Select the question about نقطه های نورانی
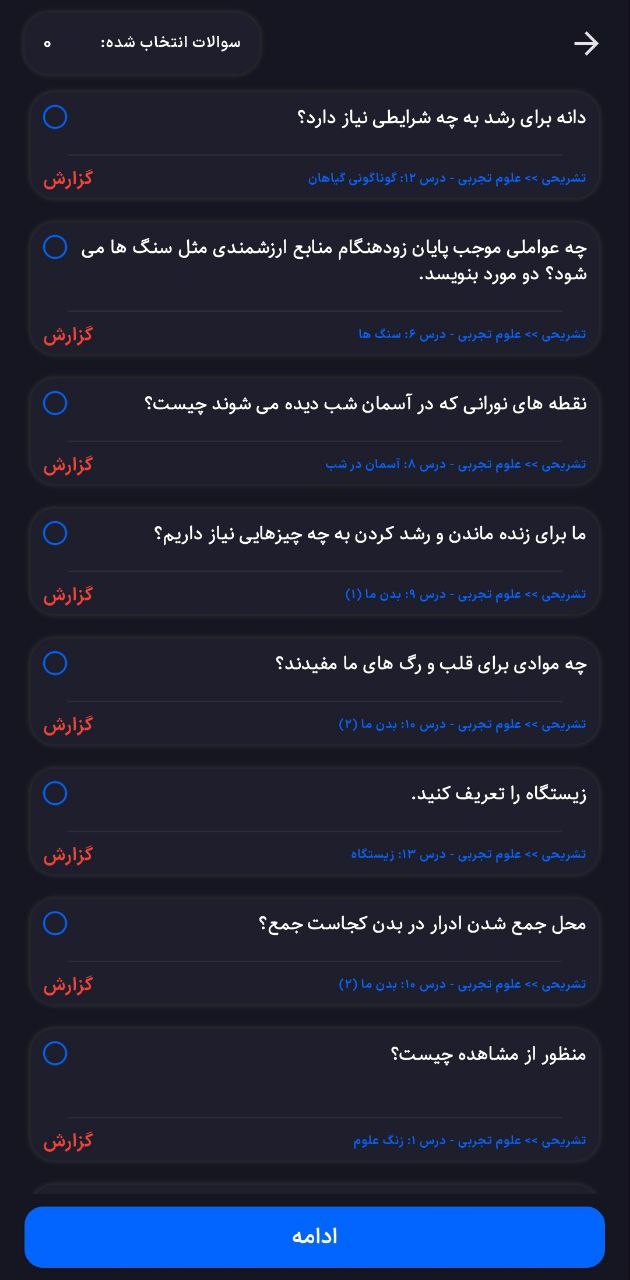The height and width of the screenshot is (1280, 630). point(55,403)
